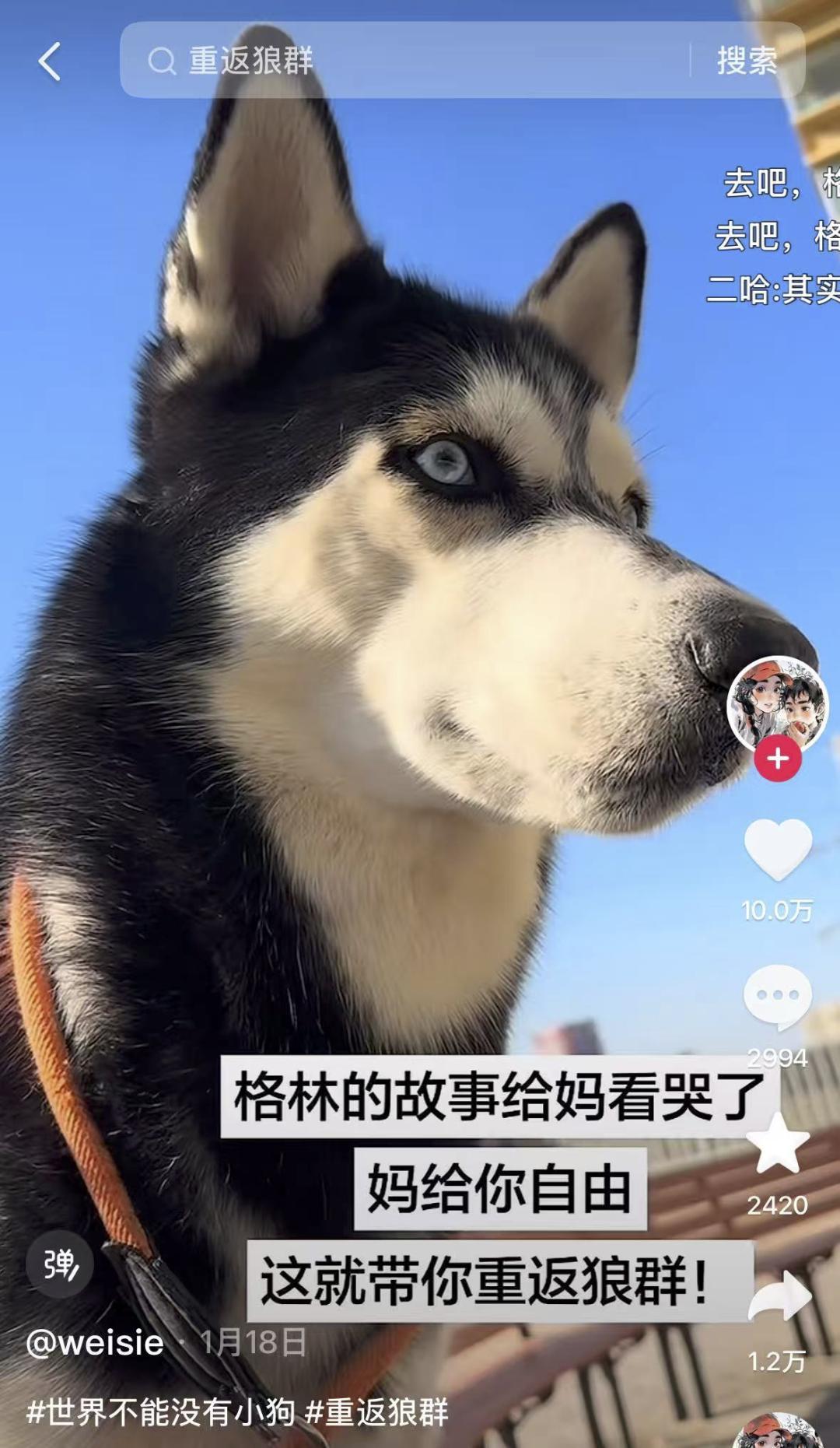Add this video to favorites
The height and width of the screenshot is (1448, 840).
coord(778,1144)
